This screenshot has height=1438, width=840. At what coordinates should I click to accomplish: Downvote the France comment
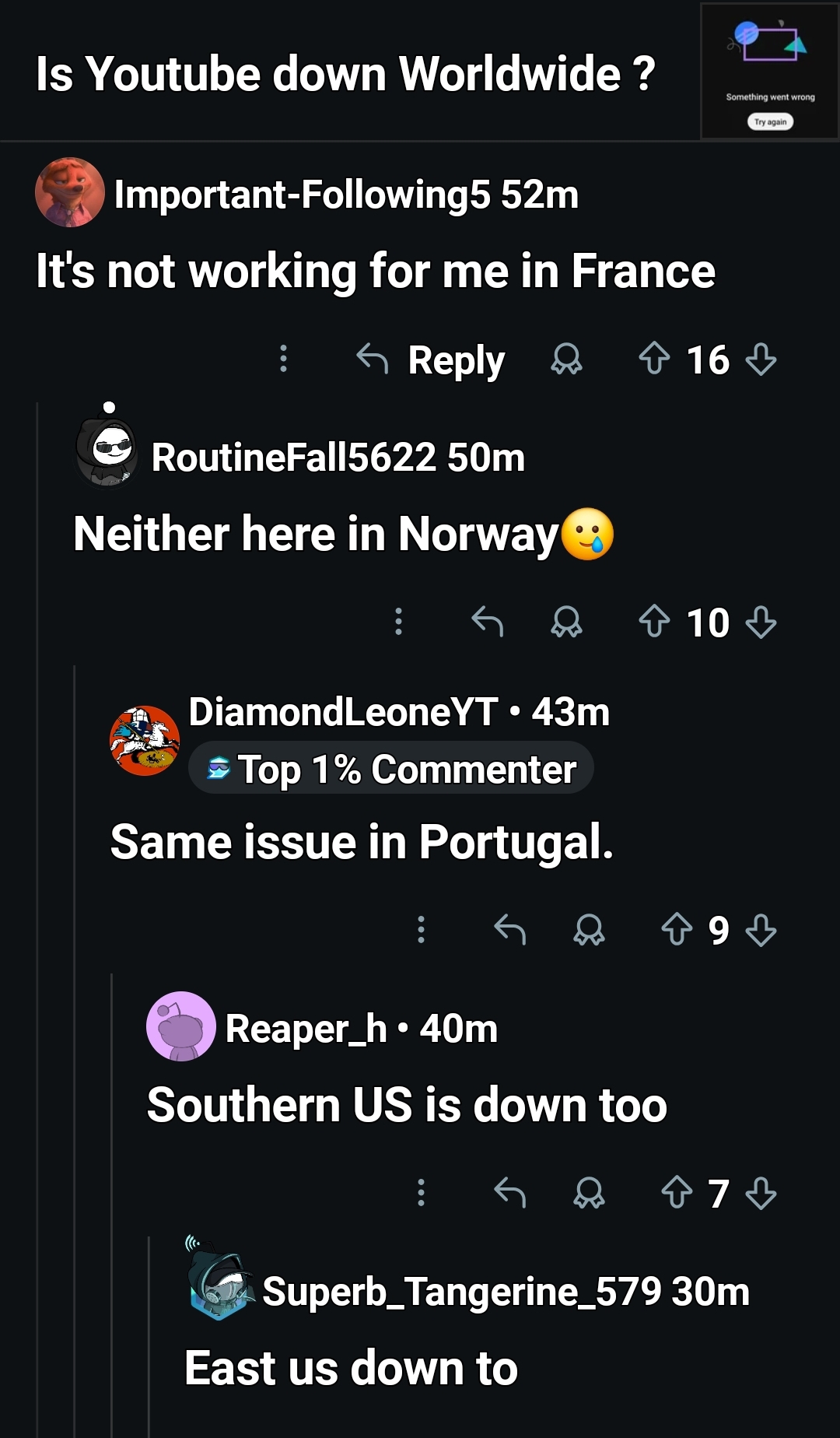click(761, 359)
